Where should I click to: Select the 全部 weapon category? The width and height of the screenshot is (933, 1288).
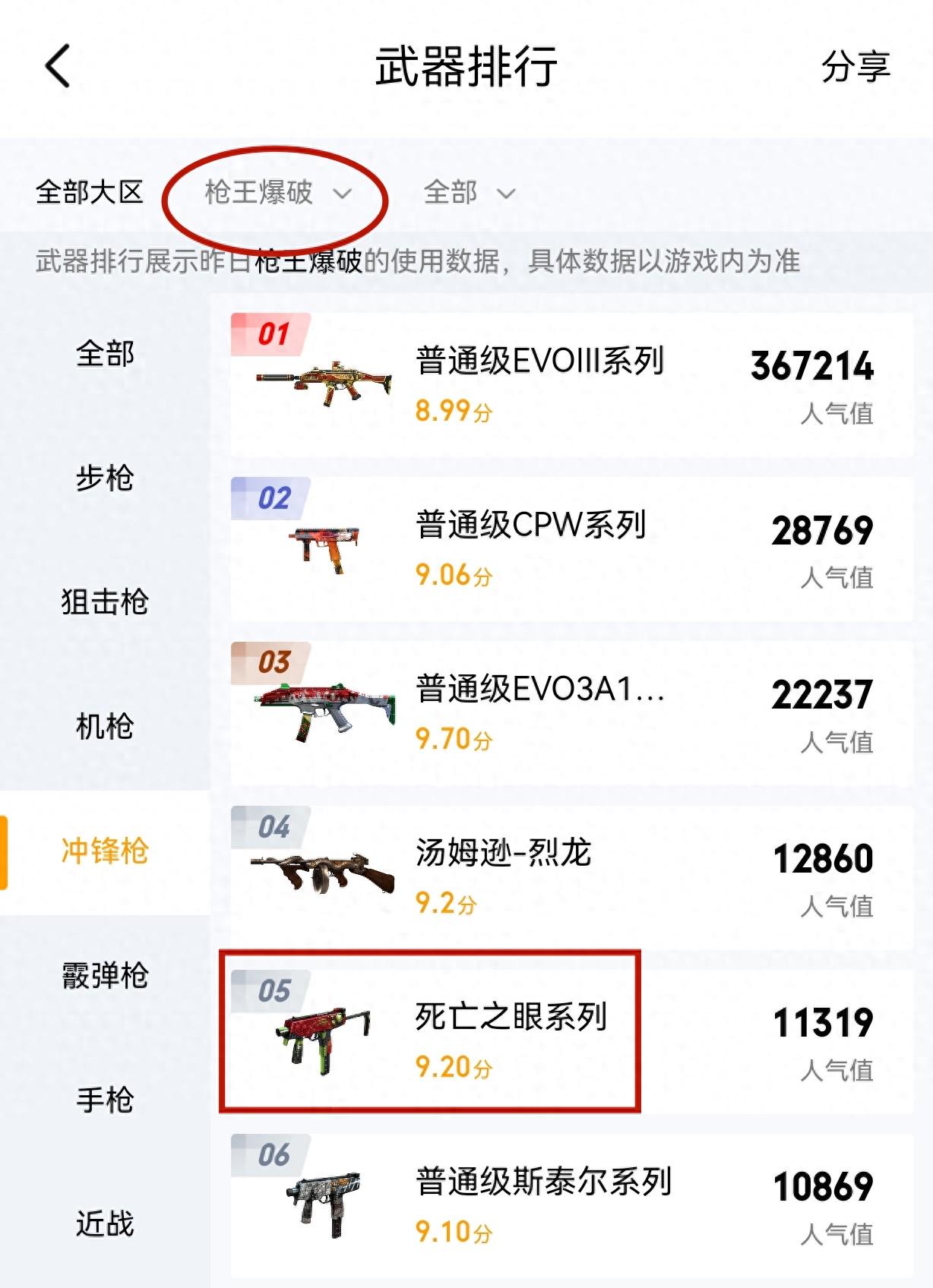point(105,354)
